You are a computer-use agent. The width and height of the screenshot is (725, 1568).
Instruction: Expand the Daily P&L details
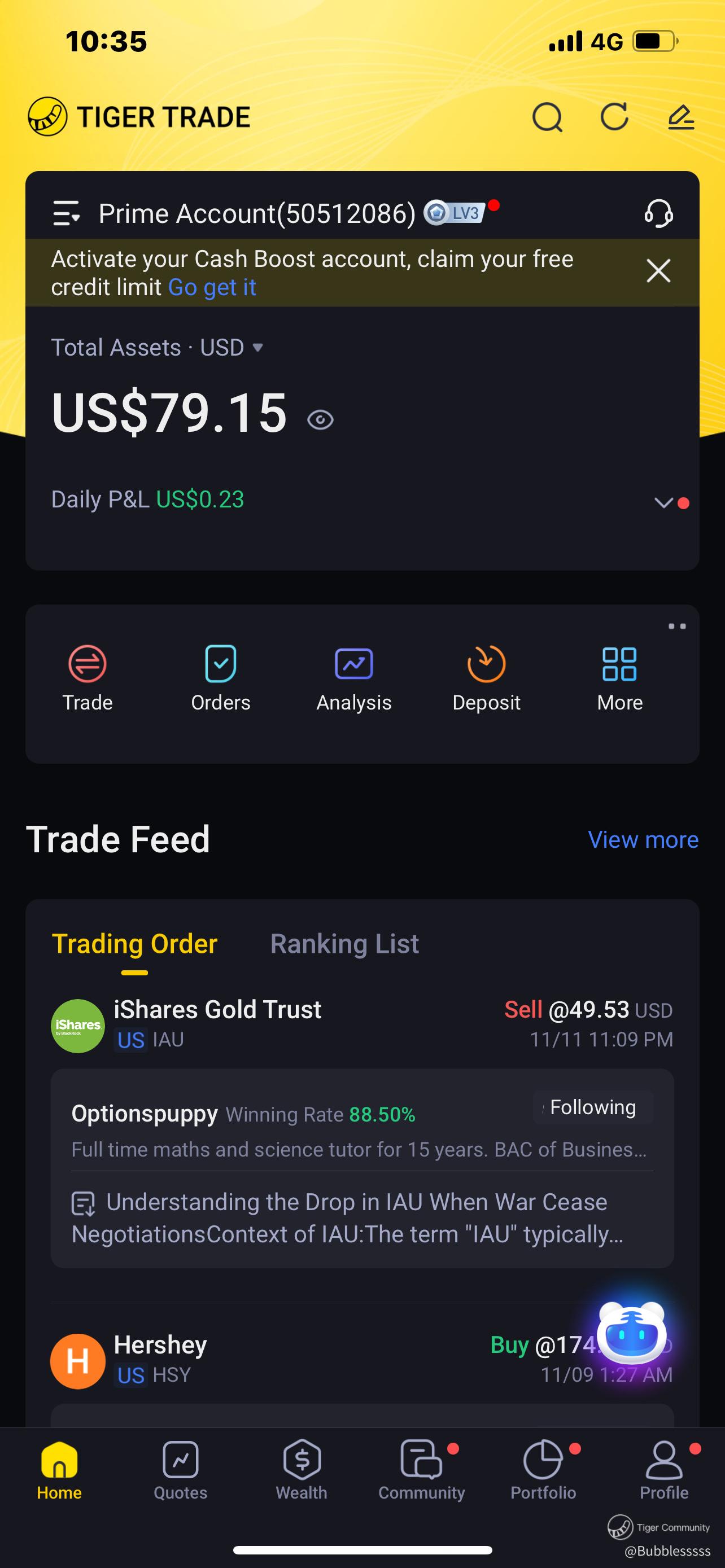click(x=663, y=502)
